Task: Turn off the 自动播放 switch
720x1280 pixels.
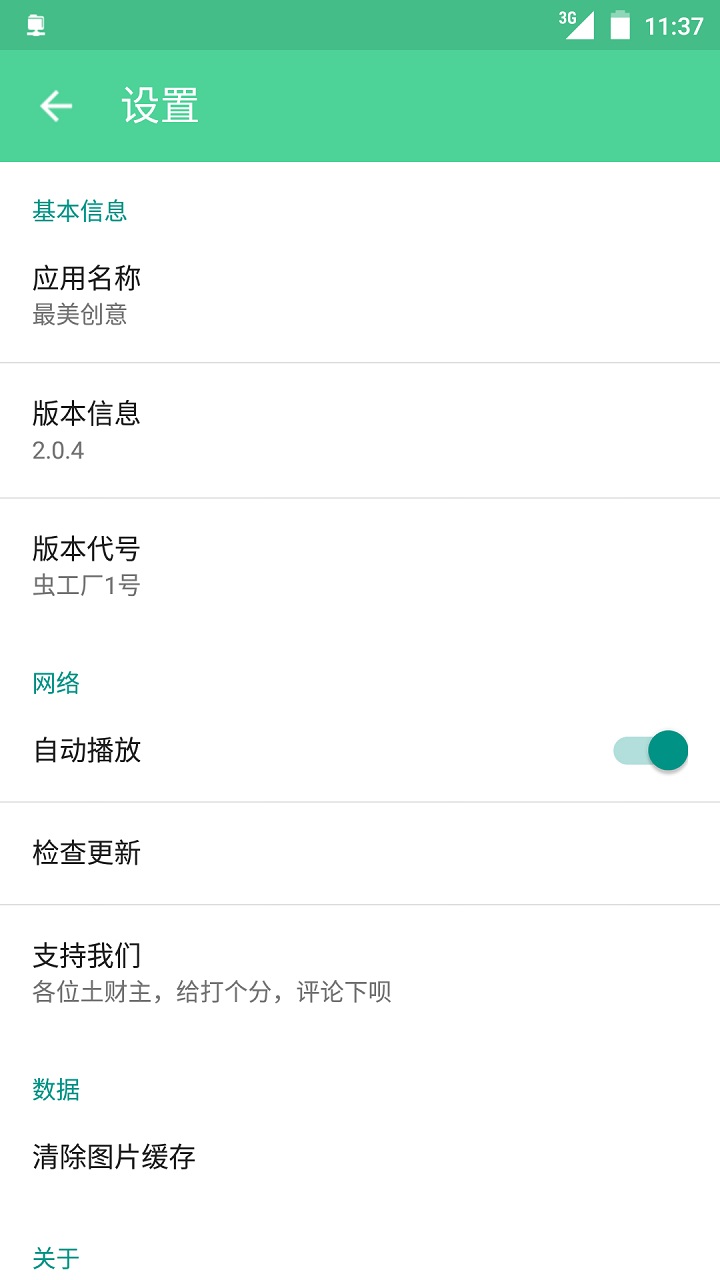Action: coord(651,750)
